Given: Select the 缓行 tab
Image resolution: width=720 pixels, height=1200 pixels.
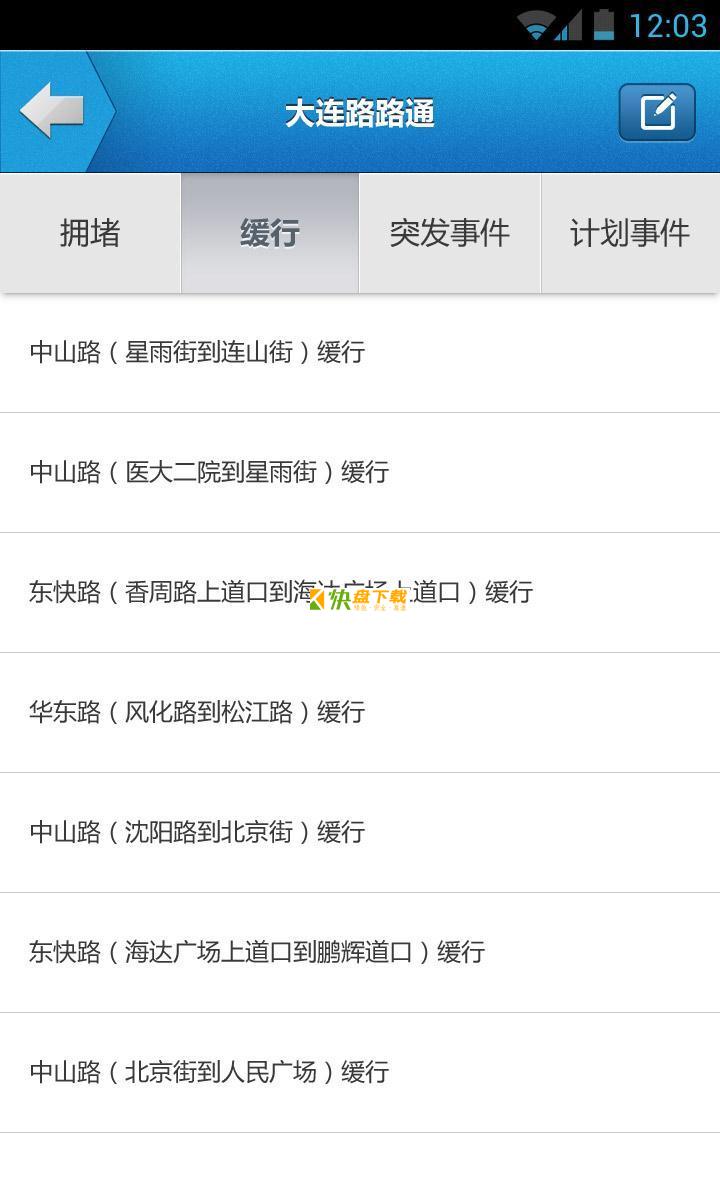Looking at the screenshot, I should (x=270, y=233).
